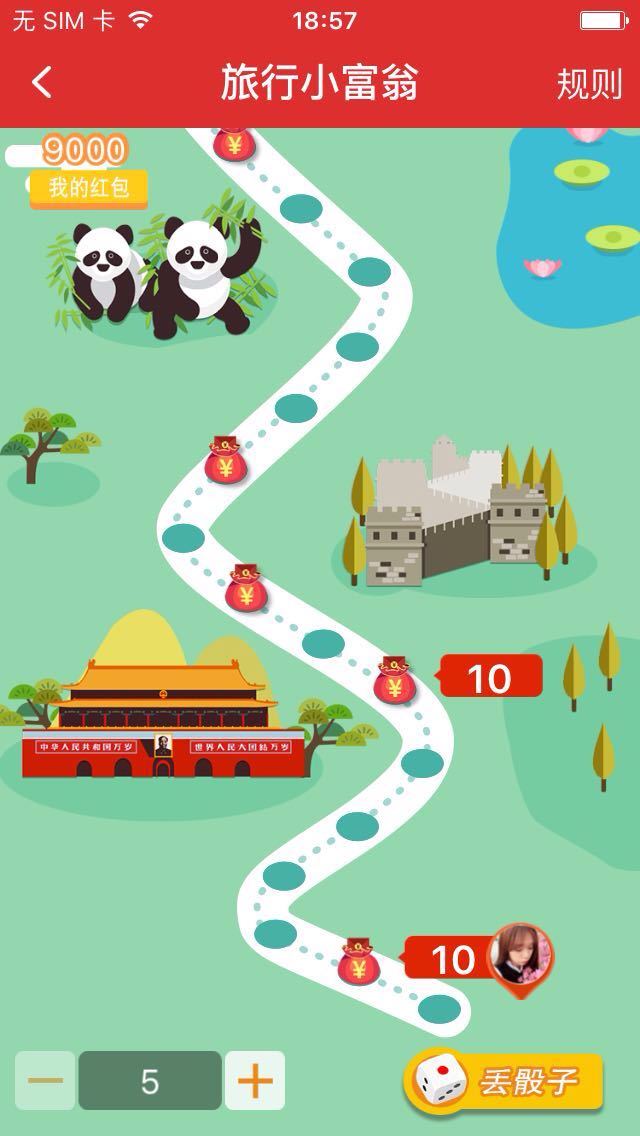Go back using the top-left arrow

41,83
